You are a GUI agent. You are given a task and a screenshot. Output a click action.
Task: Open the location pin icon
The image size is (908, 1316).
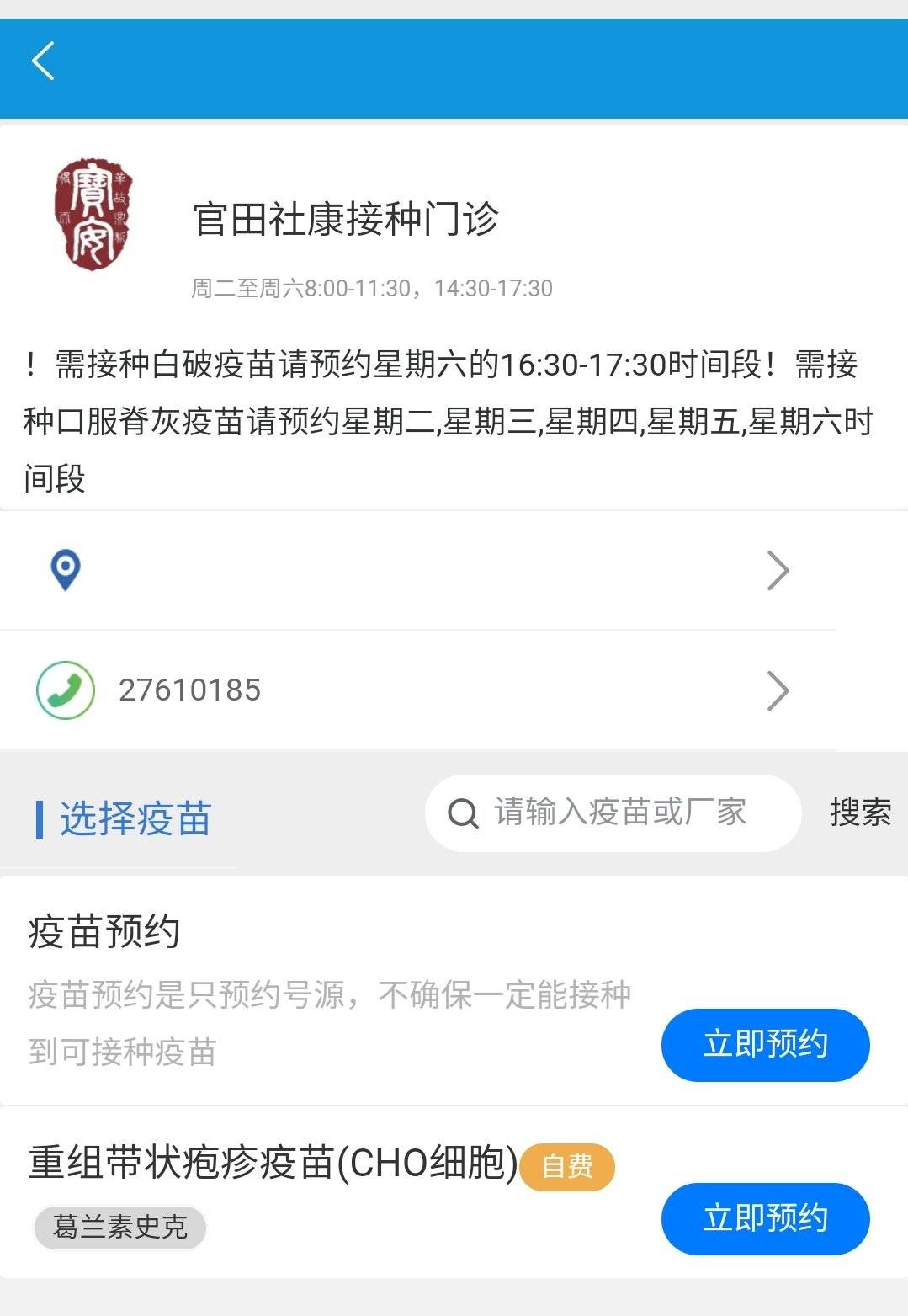click(x=63, y=570)
